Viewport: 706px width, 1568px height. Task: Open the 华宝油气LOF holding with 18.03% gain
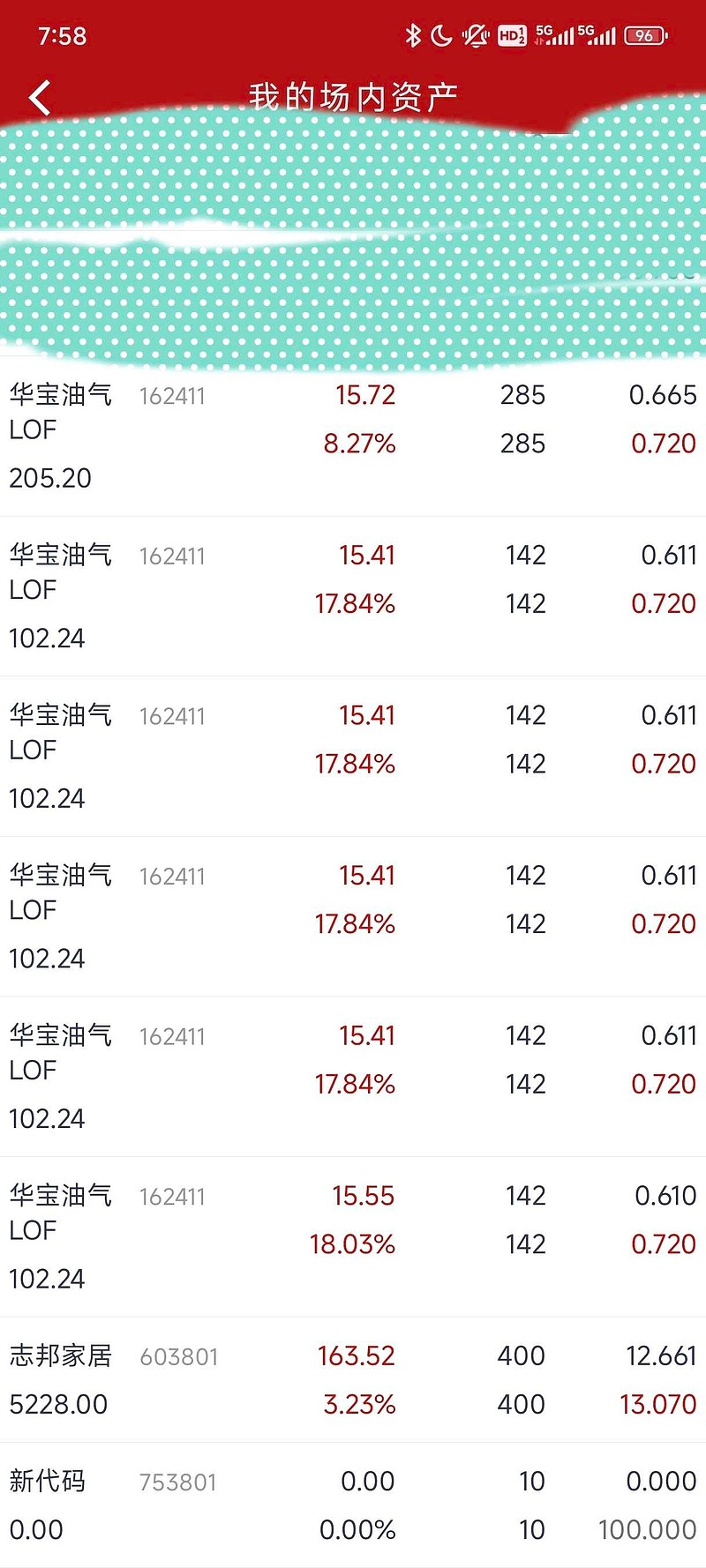click(353, 1237)
